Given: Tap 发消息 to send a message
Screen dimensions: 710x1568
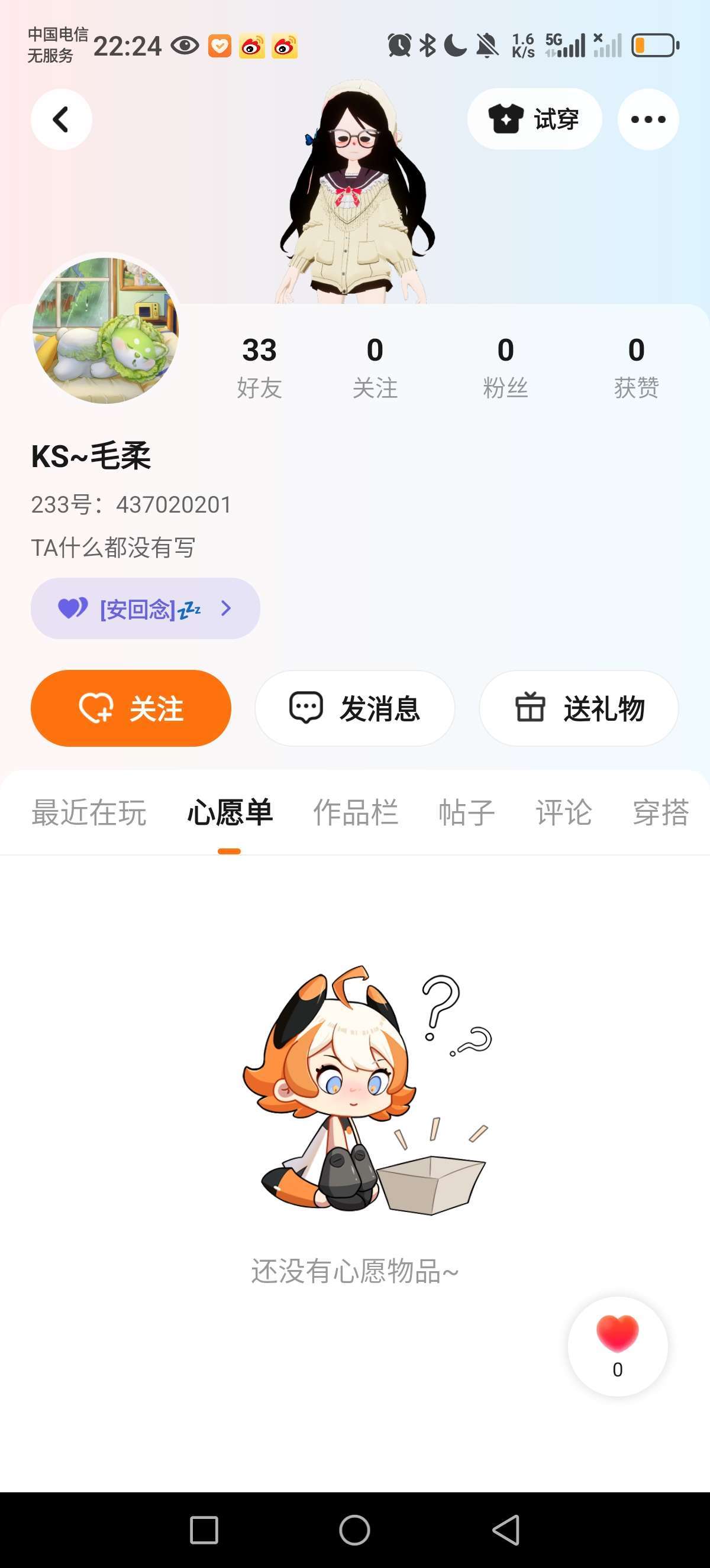Looking at the screenshot, I should click(x=354, y=708).
